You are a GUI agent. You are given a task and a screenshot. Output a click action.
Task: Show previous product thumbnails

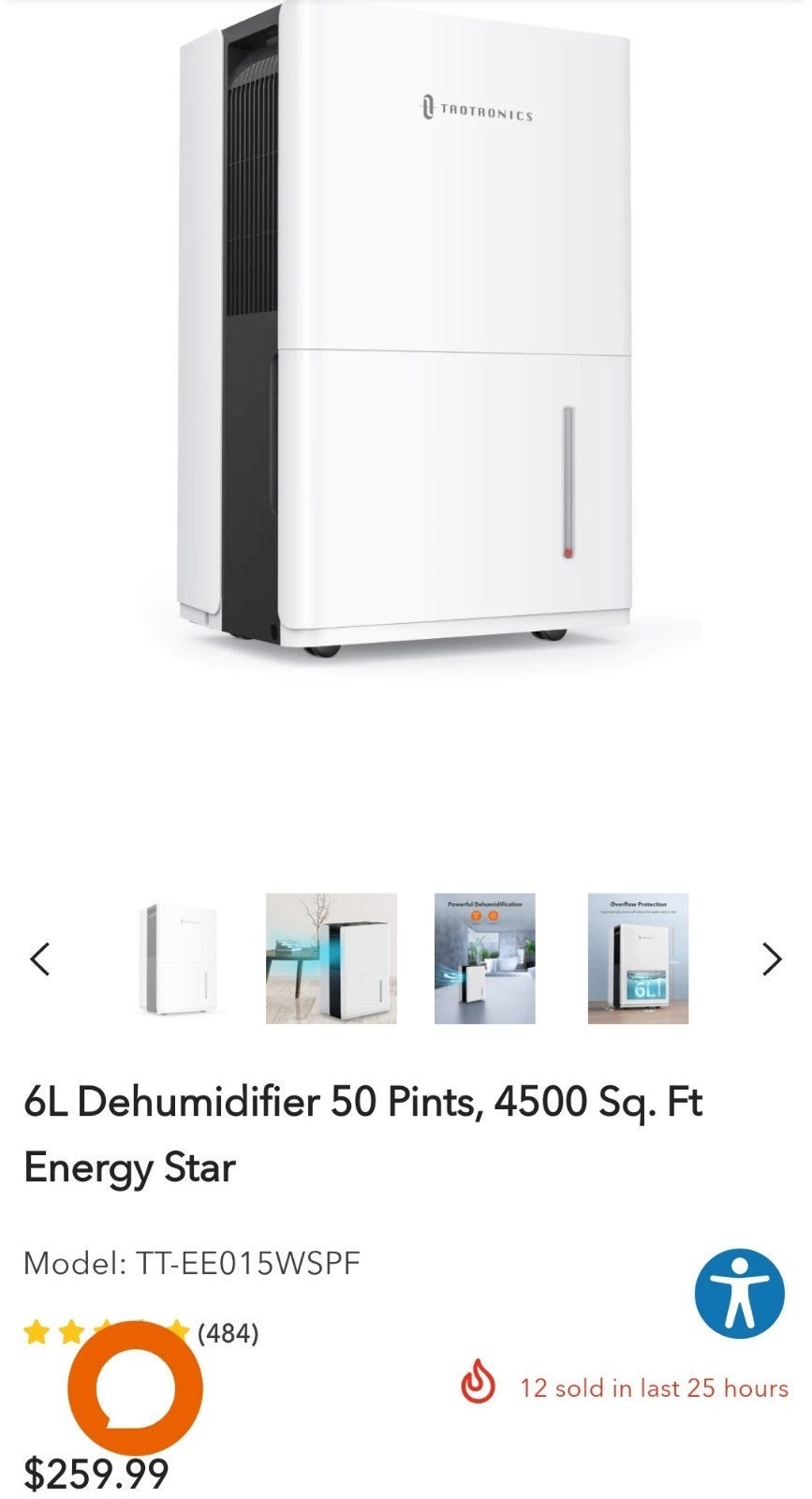pos(39,958)
